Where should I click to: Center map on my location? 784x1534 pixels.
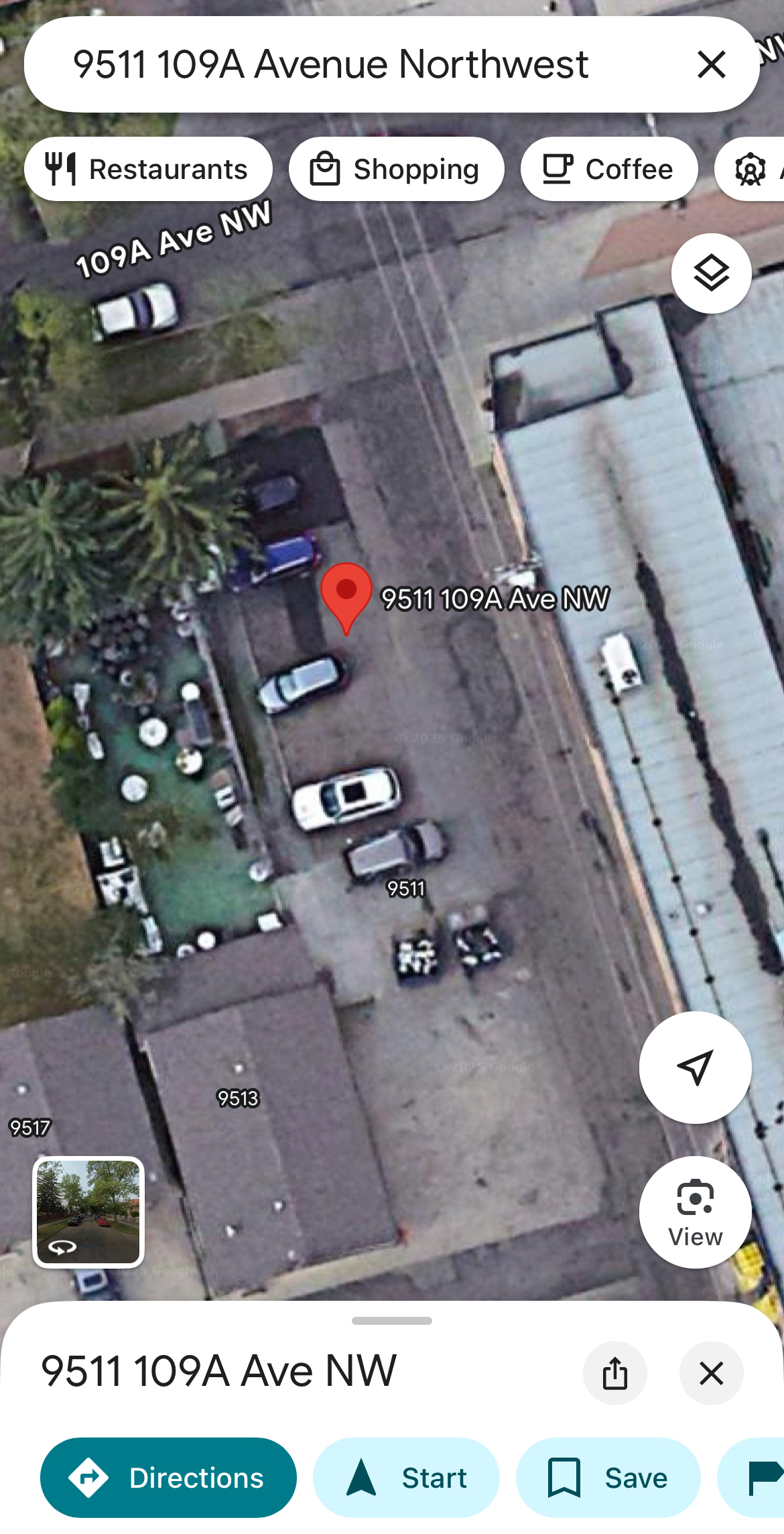click(695, 1067)
